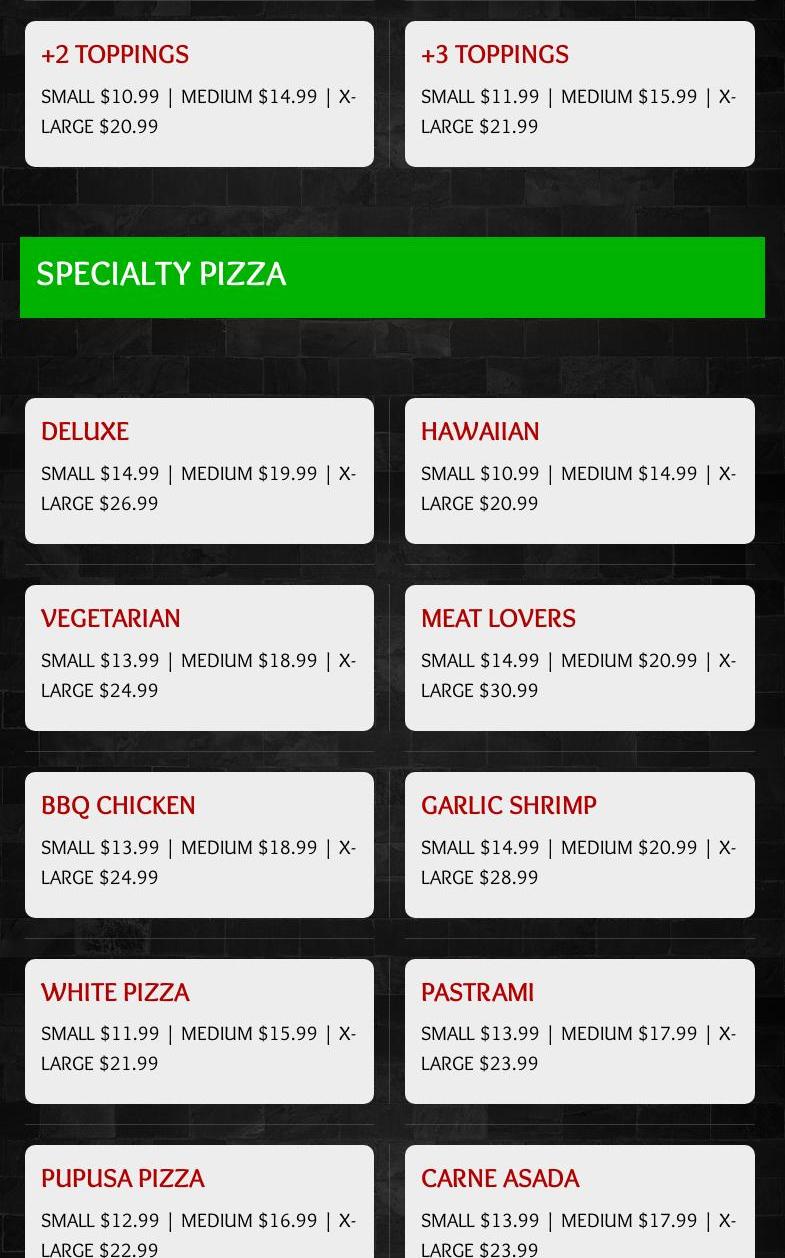The height and width of the screenshot is (1258, 785).
Task: Pick the +2 Toppings pizza option
Action: (199, 93)
